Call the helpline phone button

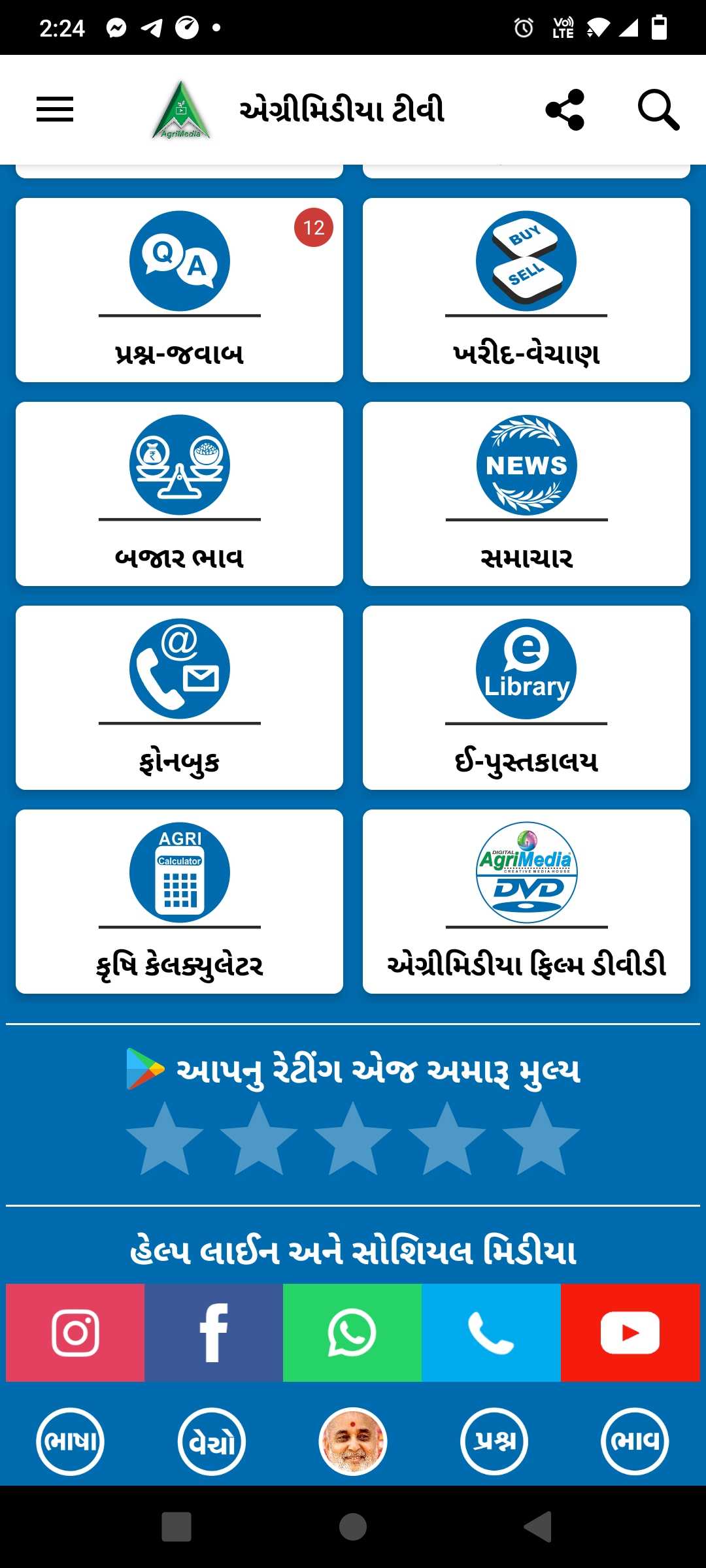click(x=491, y=1333)
